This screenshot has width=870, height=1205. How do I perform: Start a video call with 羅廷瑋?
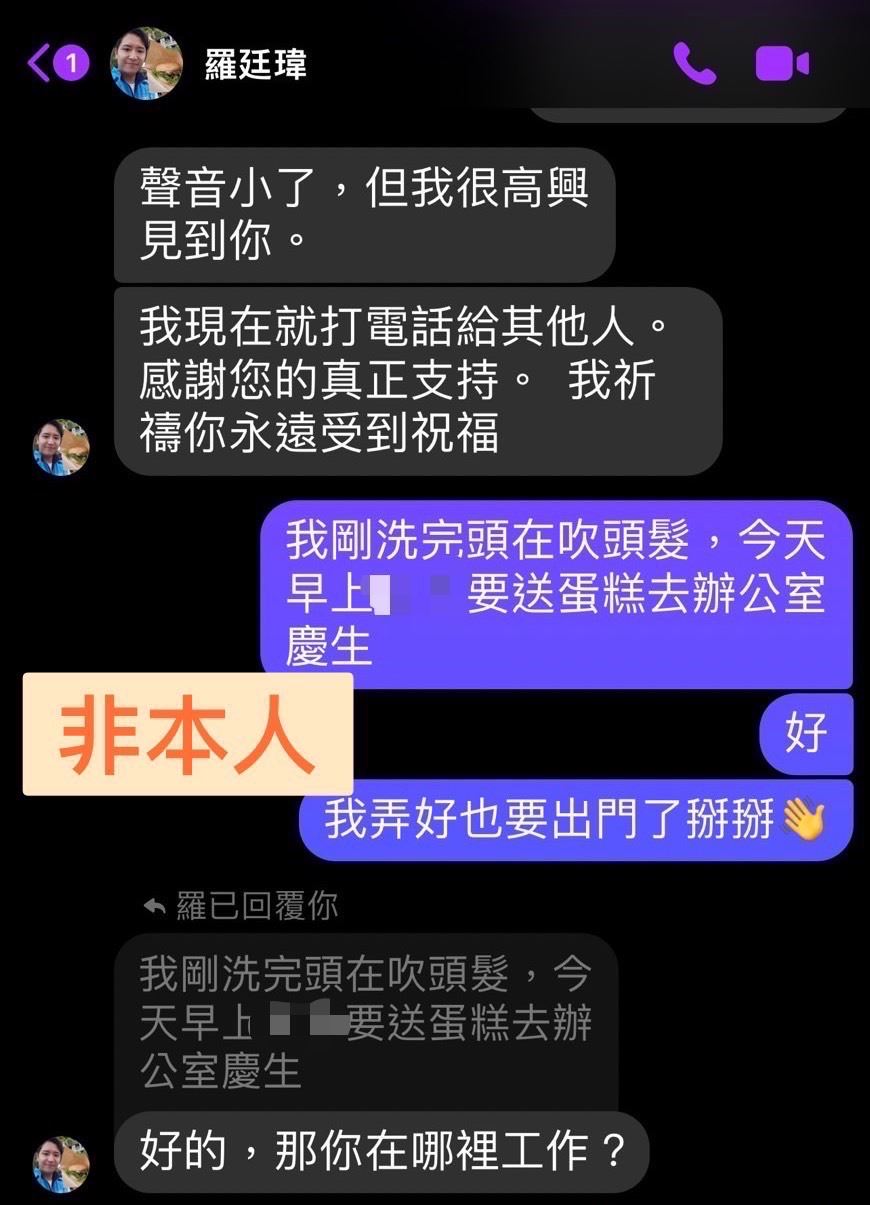[x=782, y=64]
